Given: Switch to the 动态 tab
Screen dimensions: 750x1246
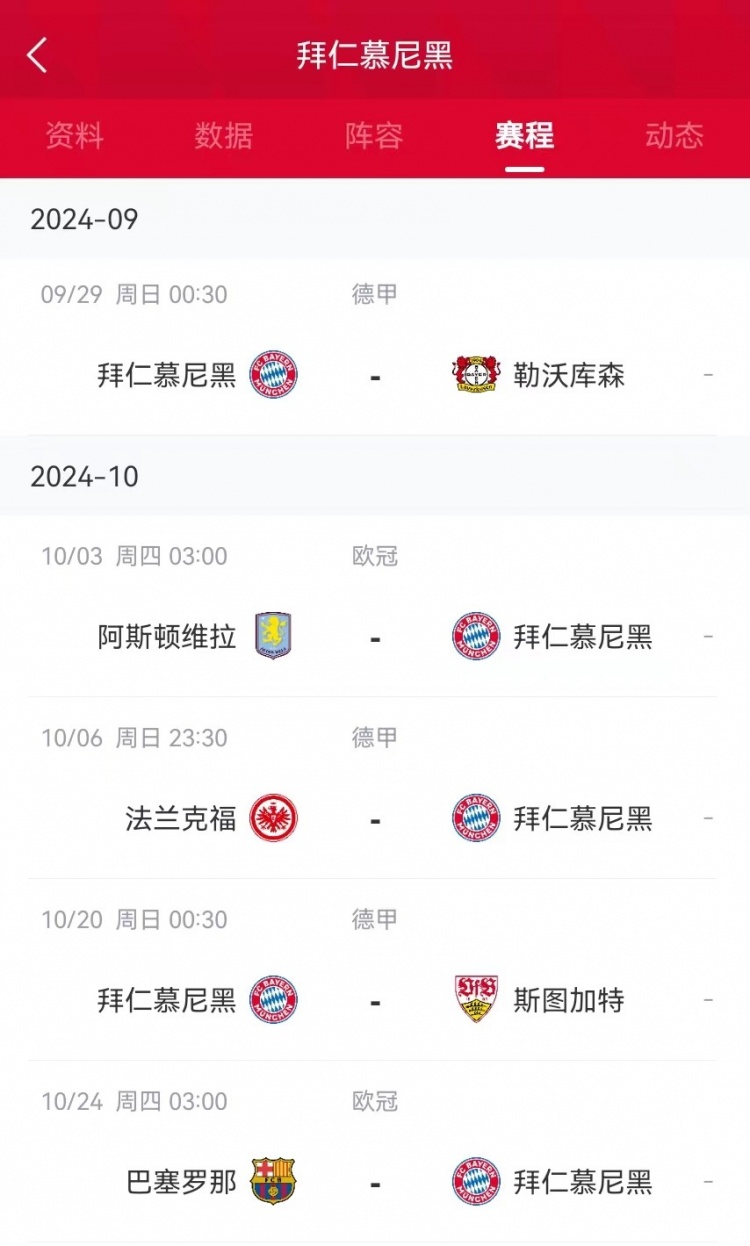Looking at the screenshot, I should (674, 136).
